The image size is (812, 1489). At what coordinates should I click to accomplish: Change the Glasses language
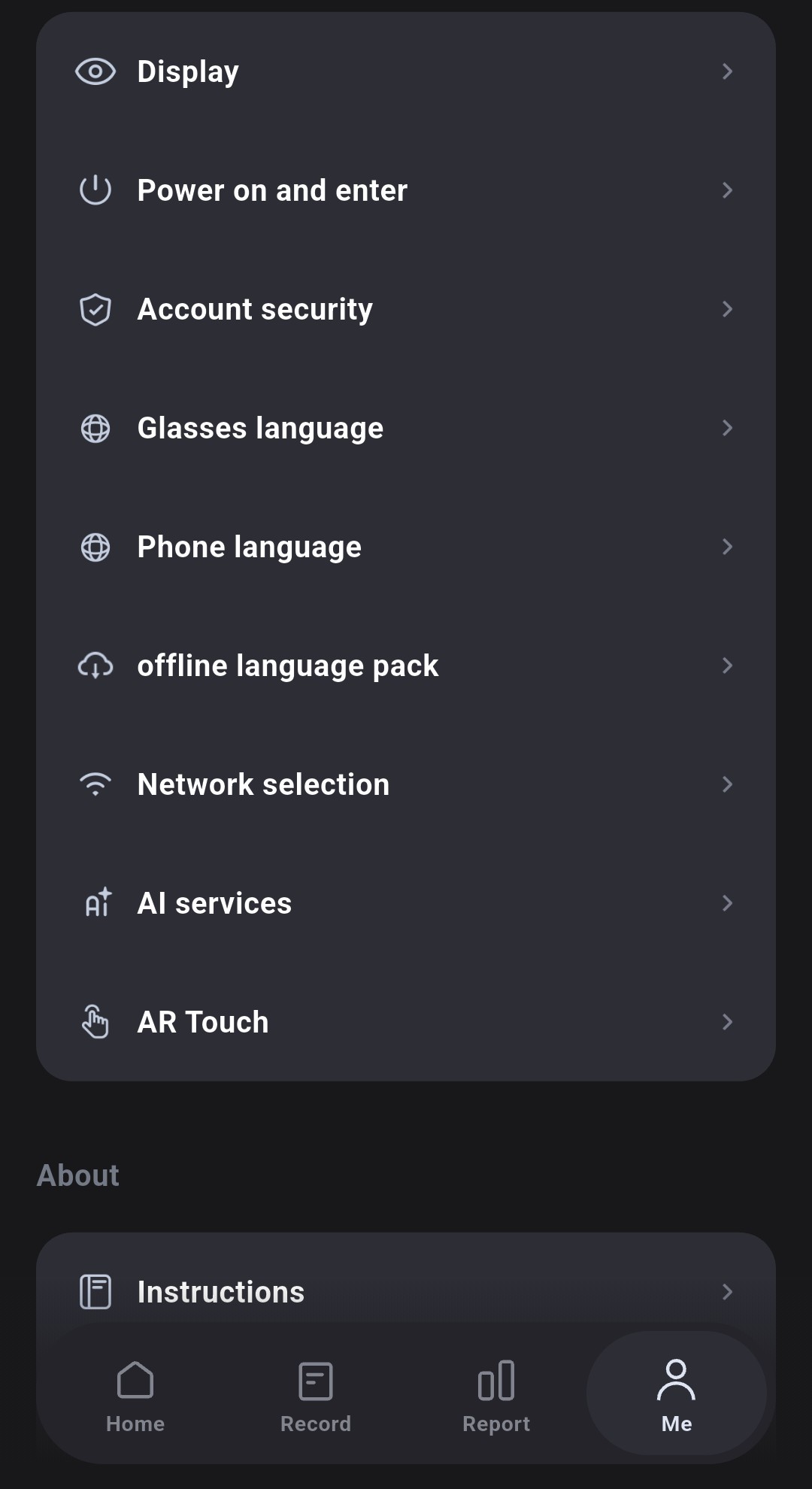pos(406,428)
